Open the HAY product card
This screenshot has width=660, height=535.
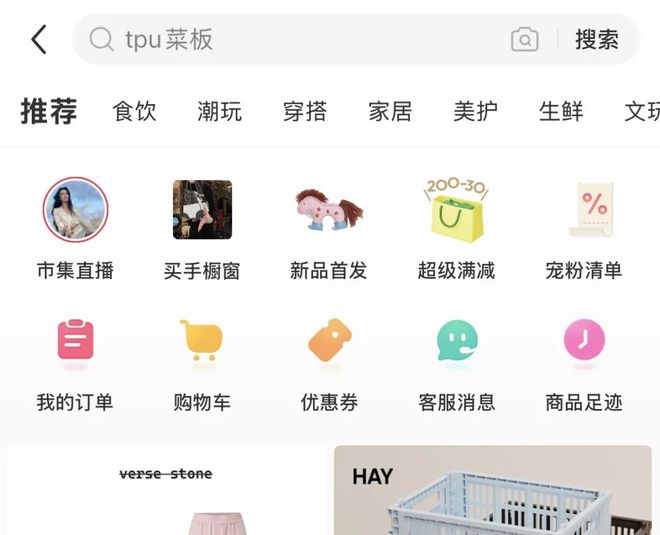tap(492, 490)
